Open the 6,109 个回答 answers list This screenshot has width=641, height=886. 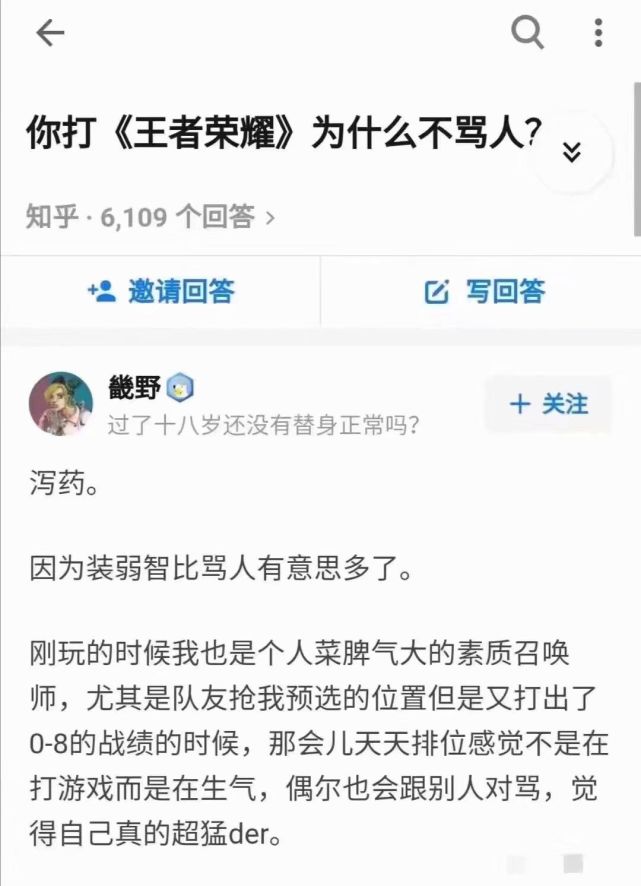150,216
